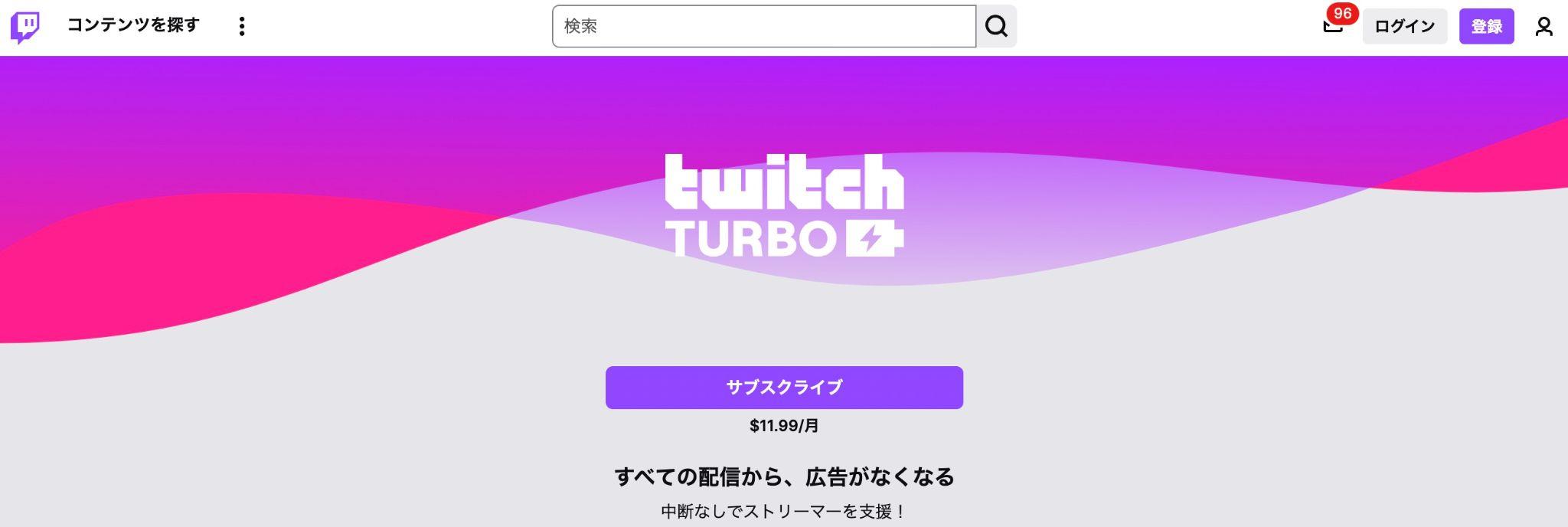Tap the ログイン button

point(1404,26)
